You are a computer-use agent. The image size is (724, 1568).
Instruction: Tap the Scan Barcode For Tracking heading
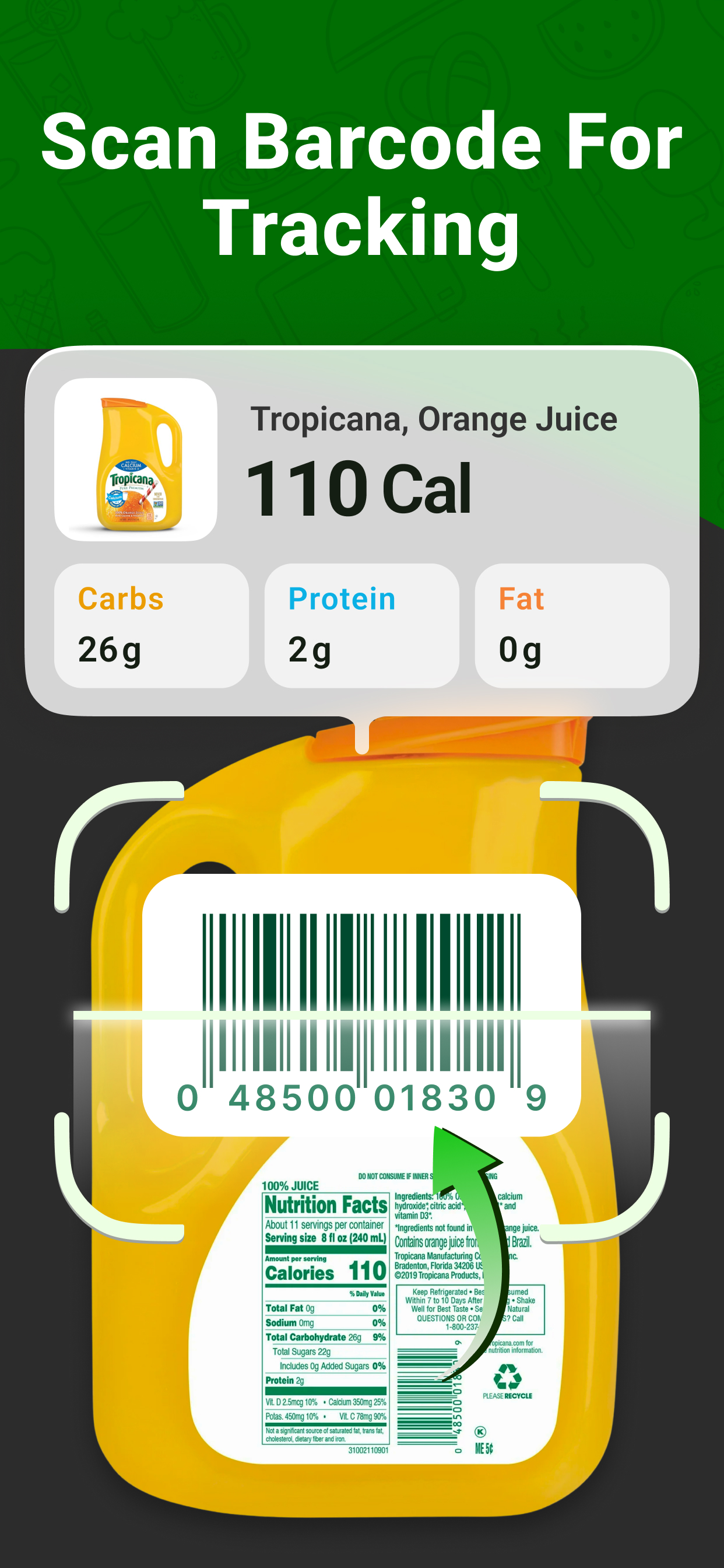pyautogui.click(x=362, y=183)
